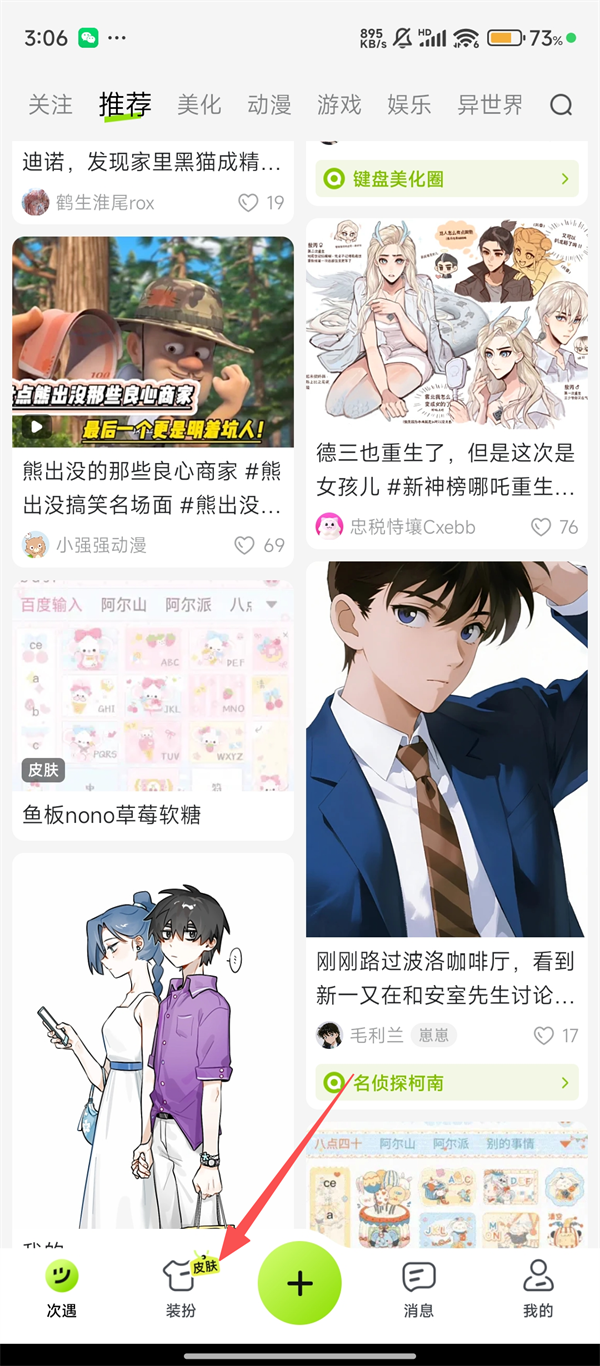Open the 刚刚路过波洛咖啡厅 post

pyautogui.click(x=446, y=978)
